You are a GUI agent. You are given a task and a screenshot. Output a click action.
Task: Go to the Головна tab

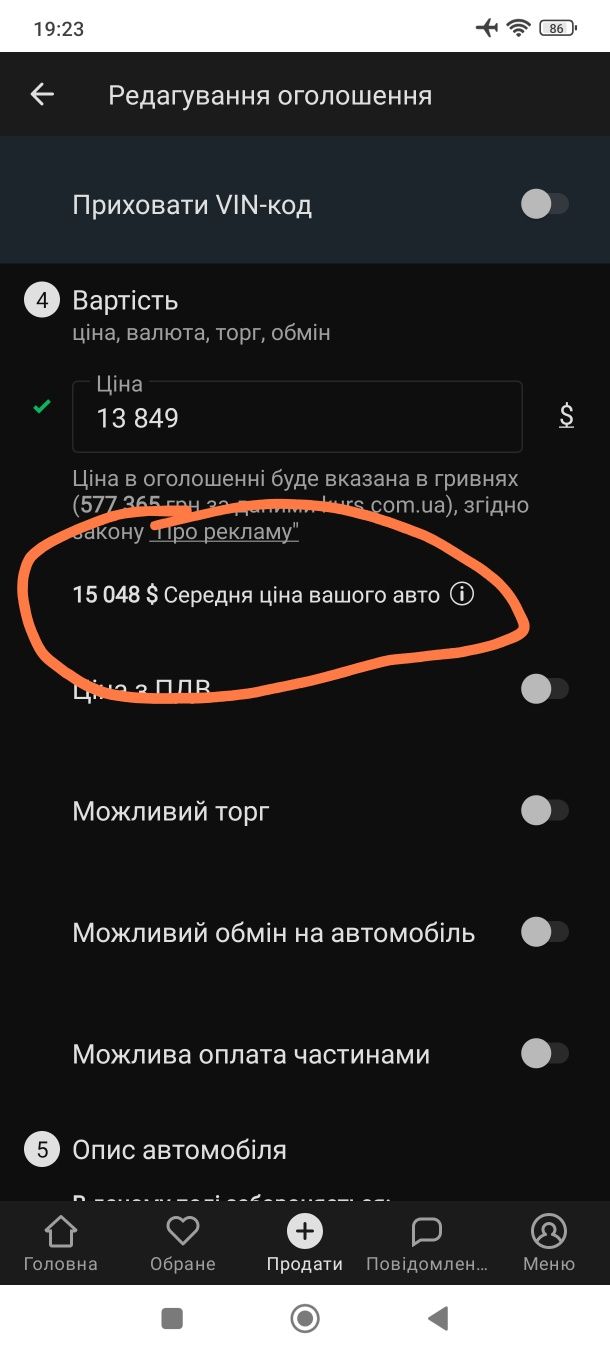pyautogui.click(x=61, y=1243)
